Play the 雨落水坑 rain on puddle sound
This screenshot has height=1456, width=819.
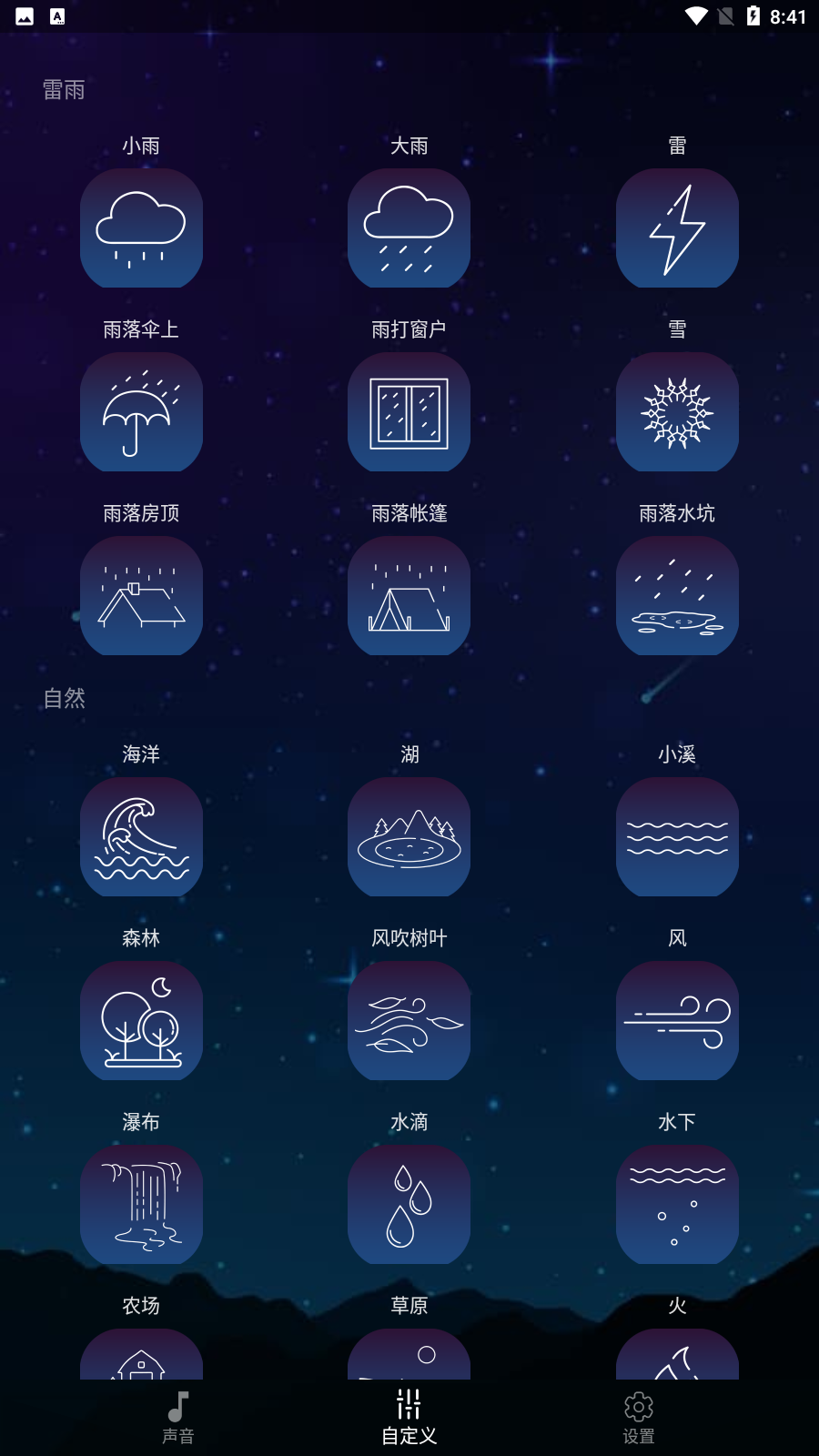click(677, 596)
